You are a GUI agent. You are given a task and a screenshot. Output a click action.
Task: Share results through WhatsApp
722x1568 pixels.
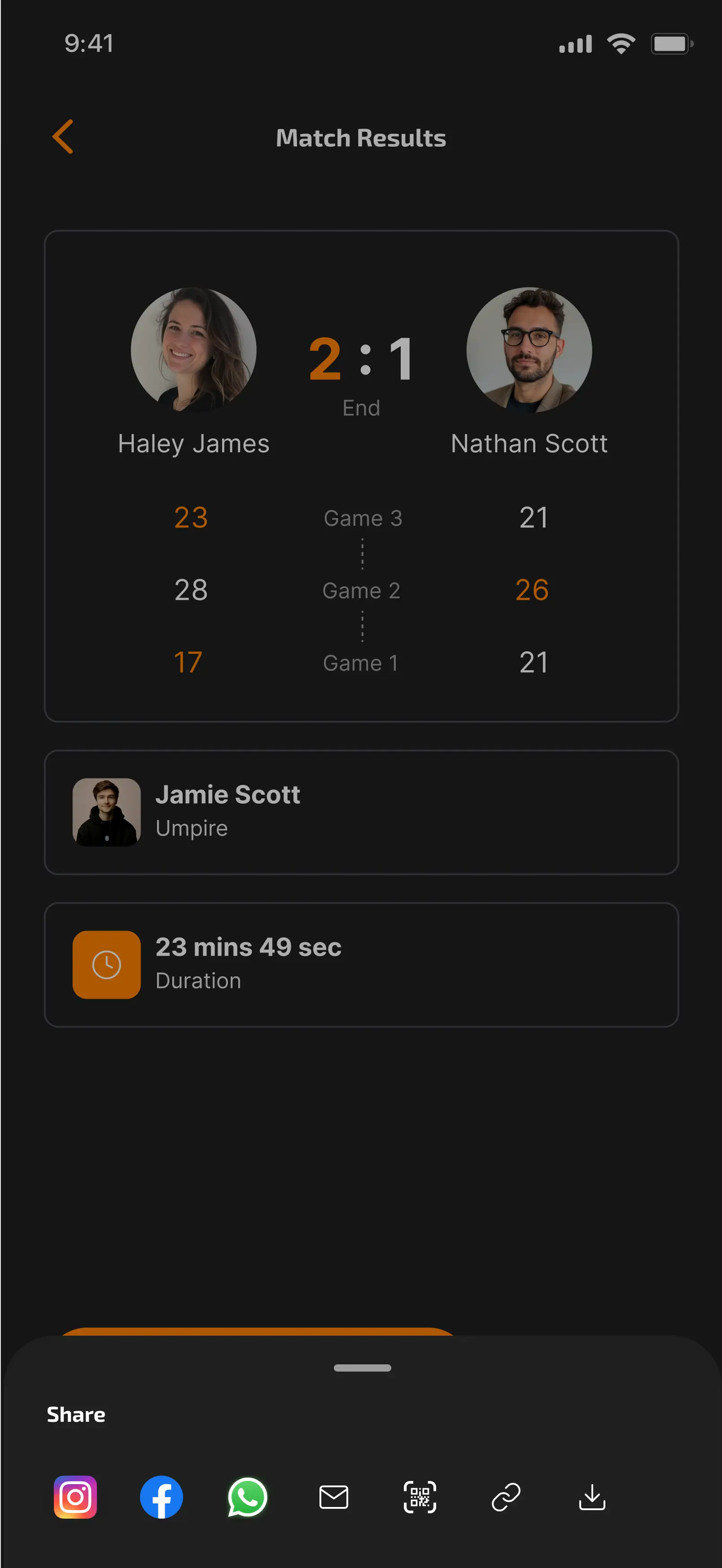click(x=247, y=1496)
